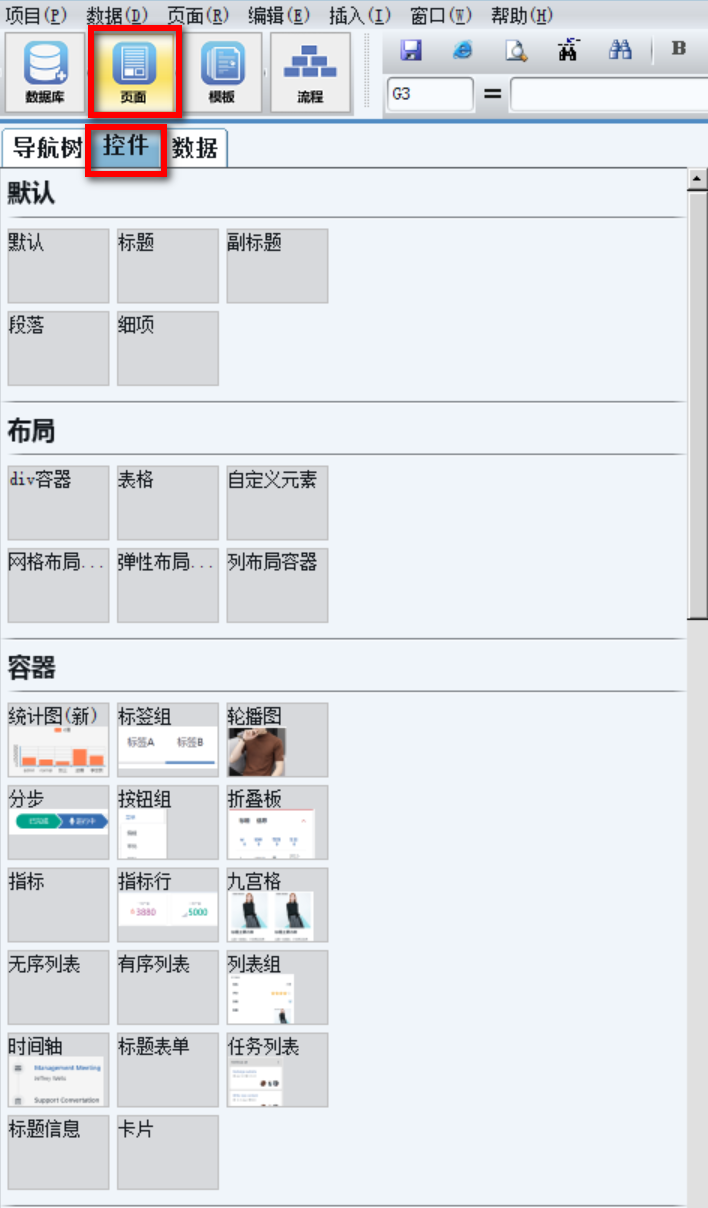Select the 页面 toolbar button

click(133, 73)
